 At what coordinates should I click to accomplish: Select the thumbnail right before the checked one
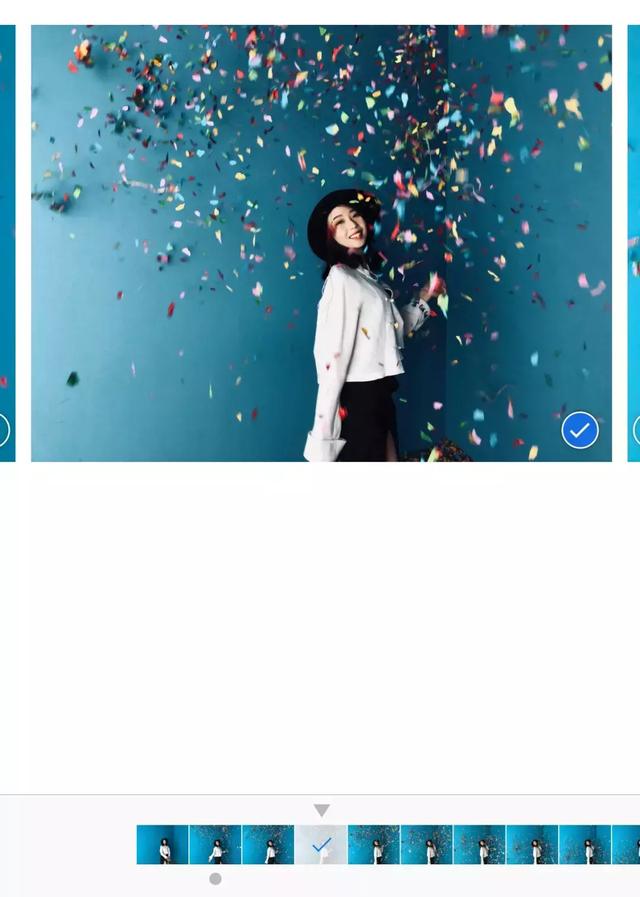click(268, 845)
